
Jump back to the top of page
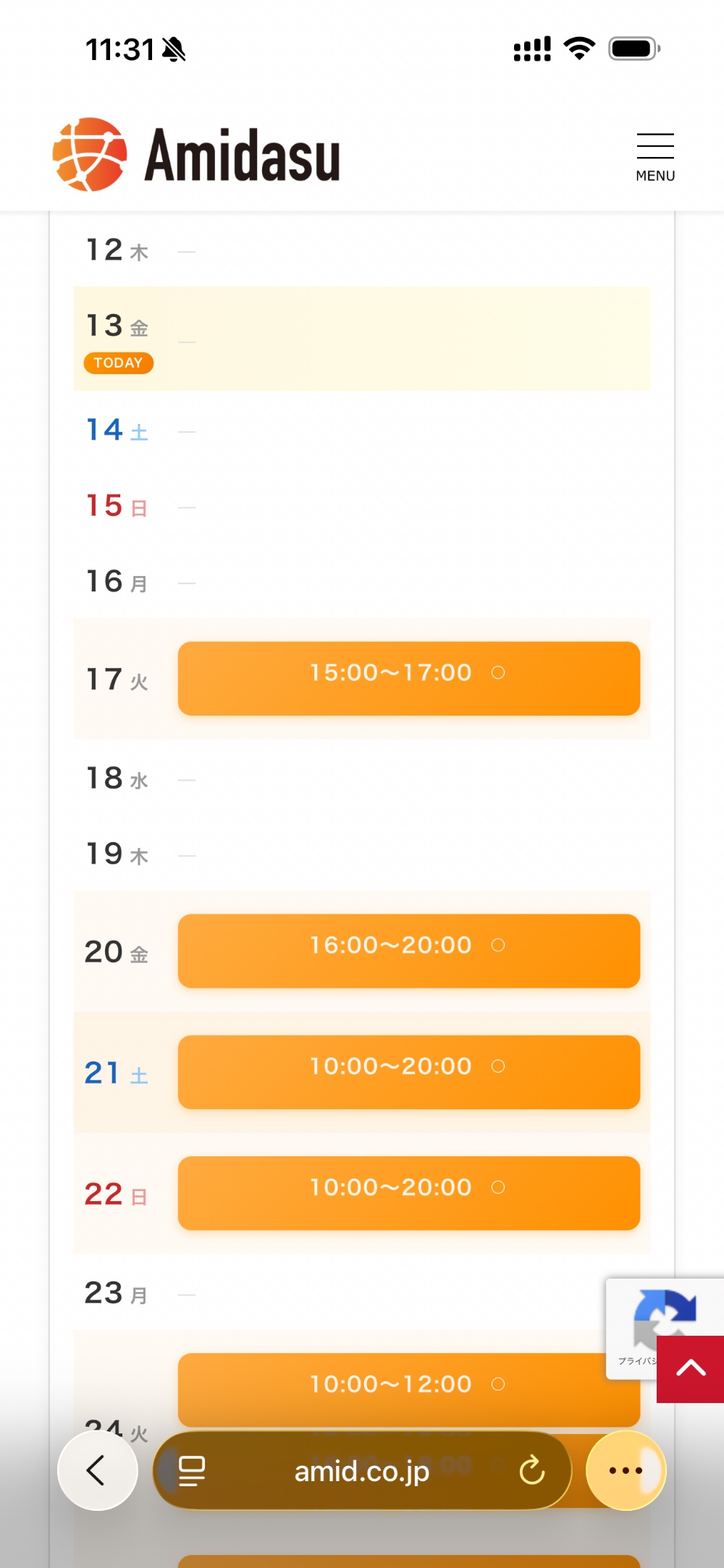tap(690, 1368)
